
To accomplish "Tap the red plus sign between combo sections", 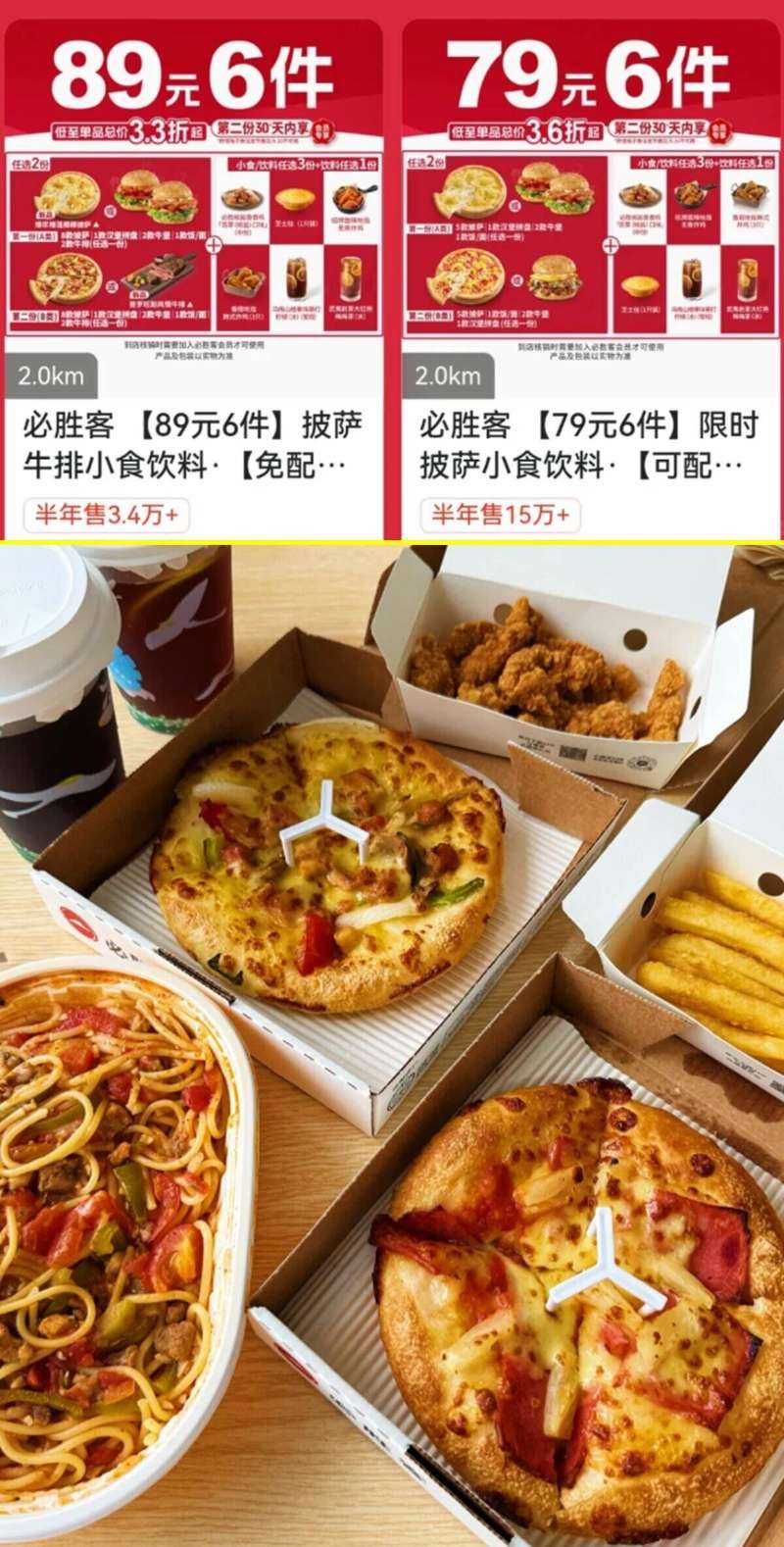I will pos(216,245).
